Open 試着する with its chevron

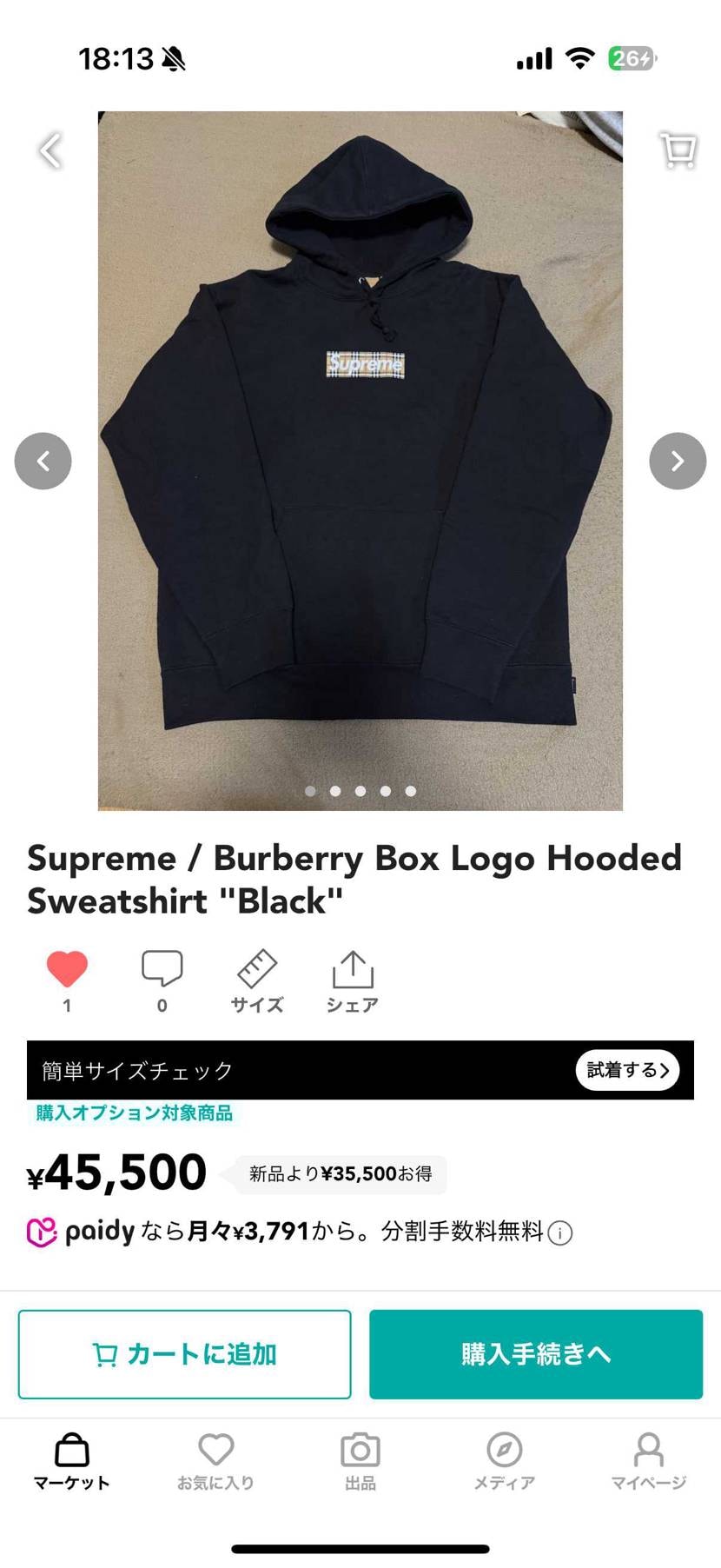627,1071
